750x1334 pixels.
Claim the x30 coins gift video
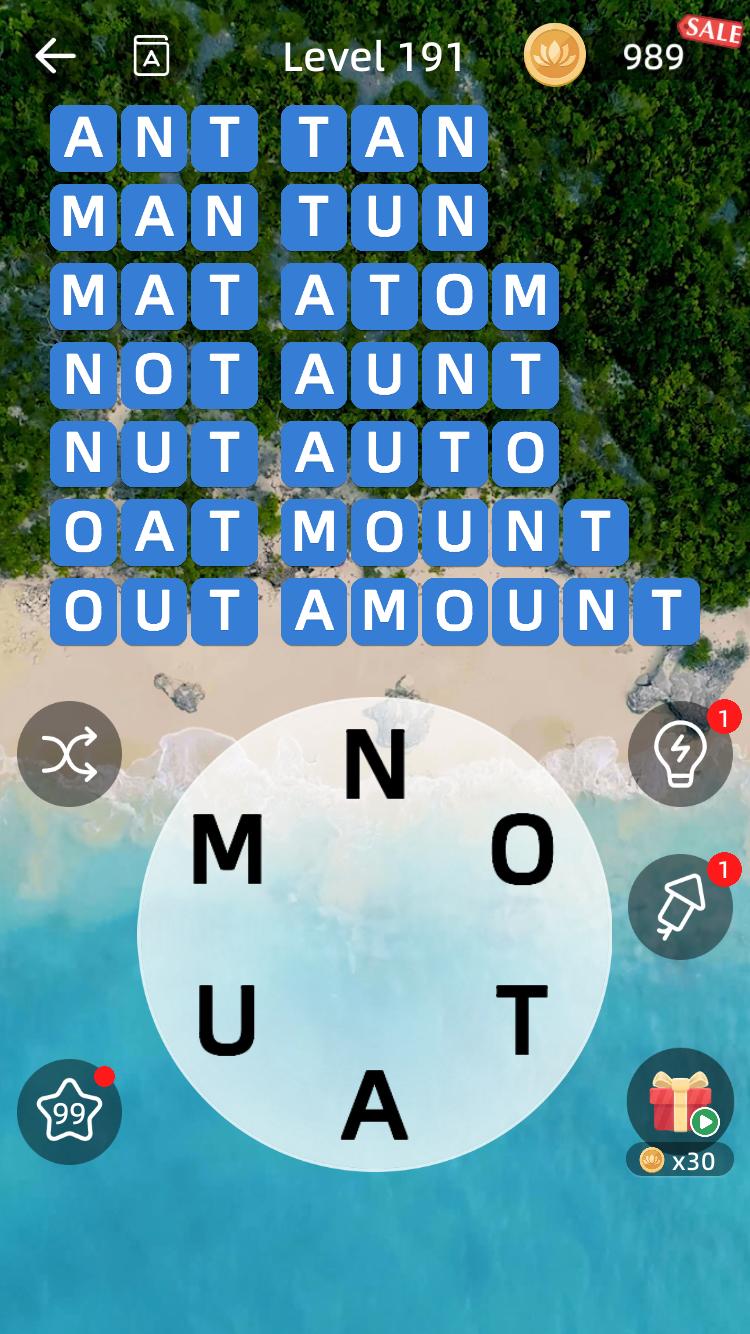[x=680, y=1110]
